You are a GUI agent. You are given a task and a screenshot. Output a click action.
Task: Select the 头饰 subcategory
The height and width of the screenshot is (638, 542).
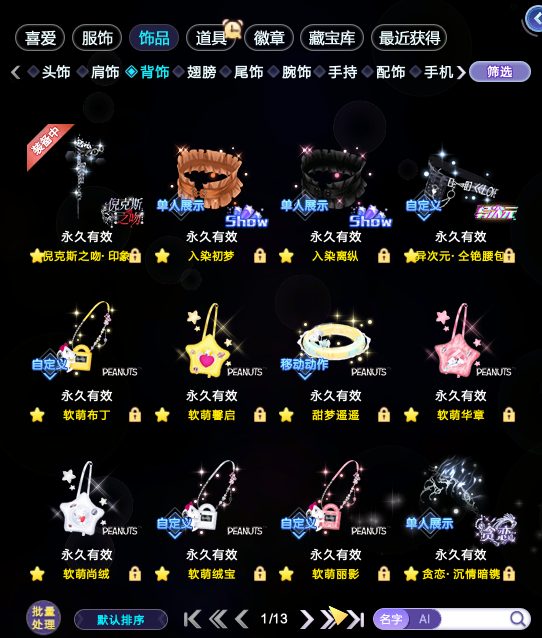56,72
